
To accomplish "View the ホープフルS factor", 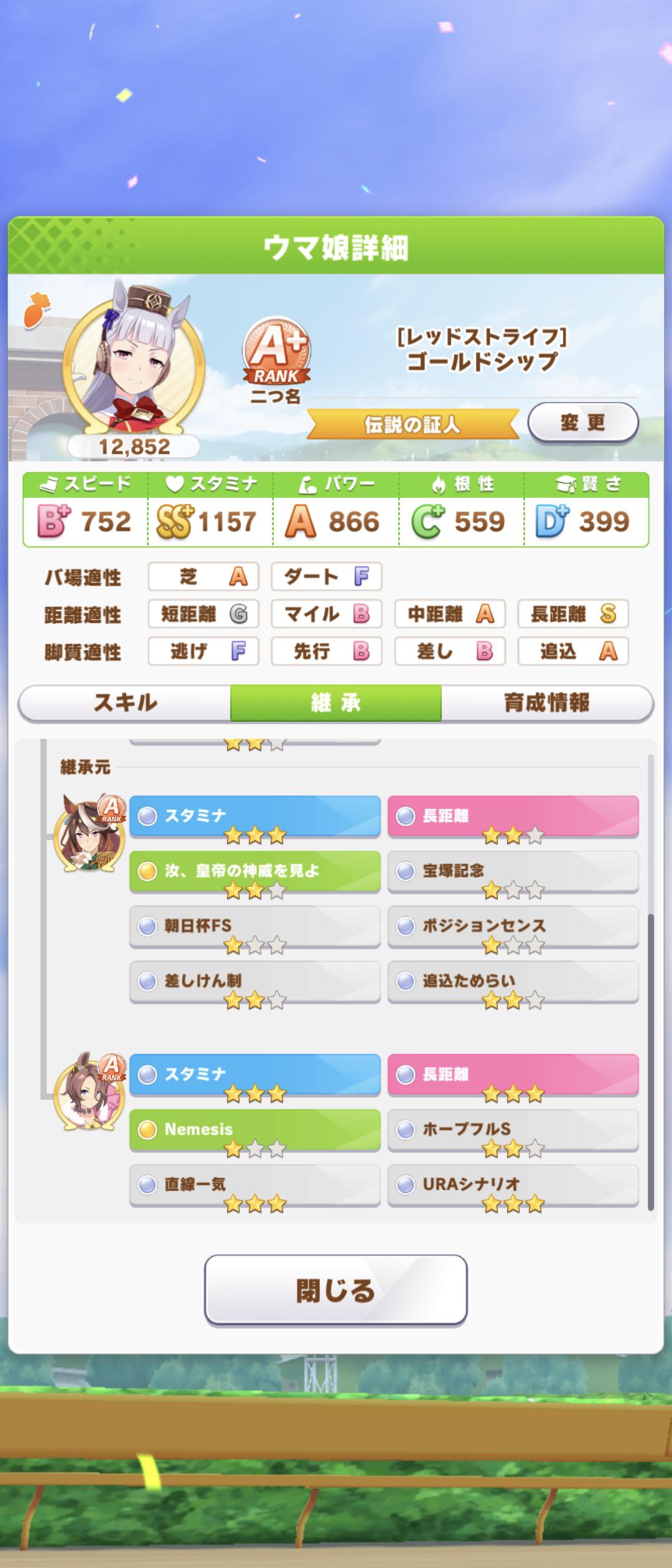I will click(x=513, y=1129).
